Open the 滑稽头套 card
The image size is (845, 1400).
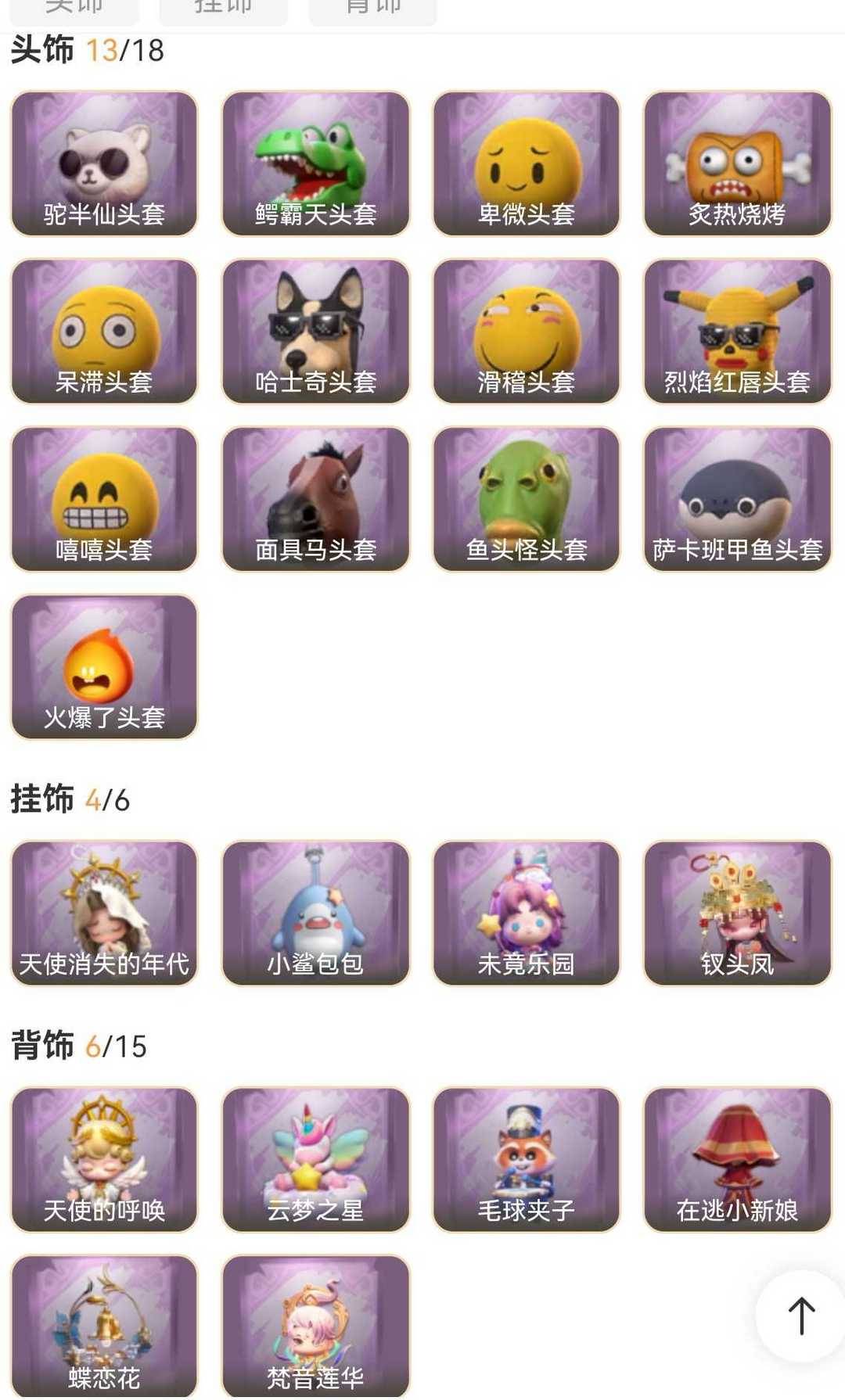526,332
